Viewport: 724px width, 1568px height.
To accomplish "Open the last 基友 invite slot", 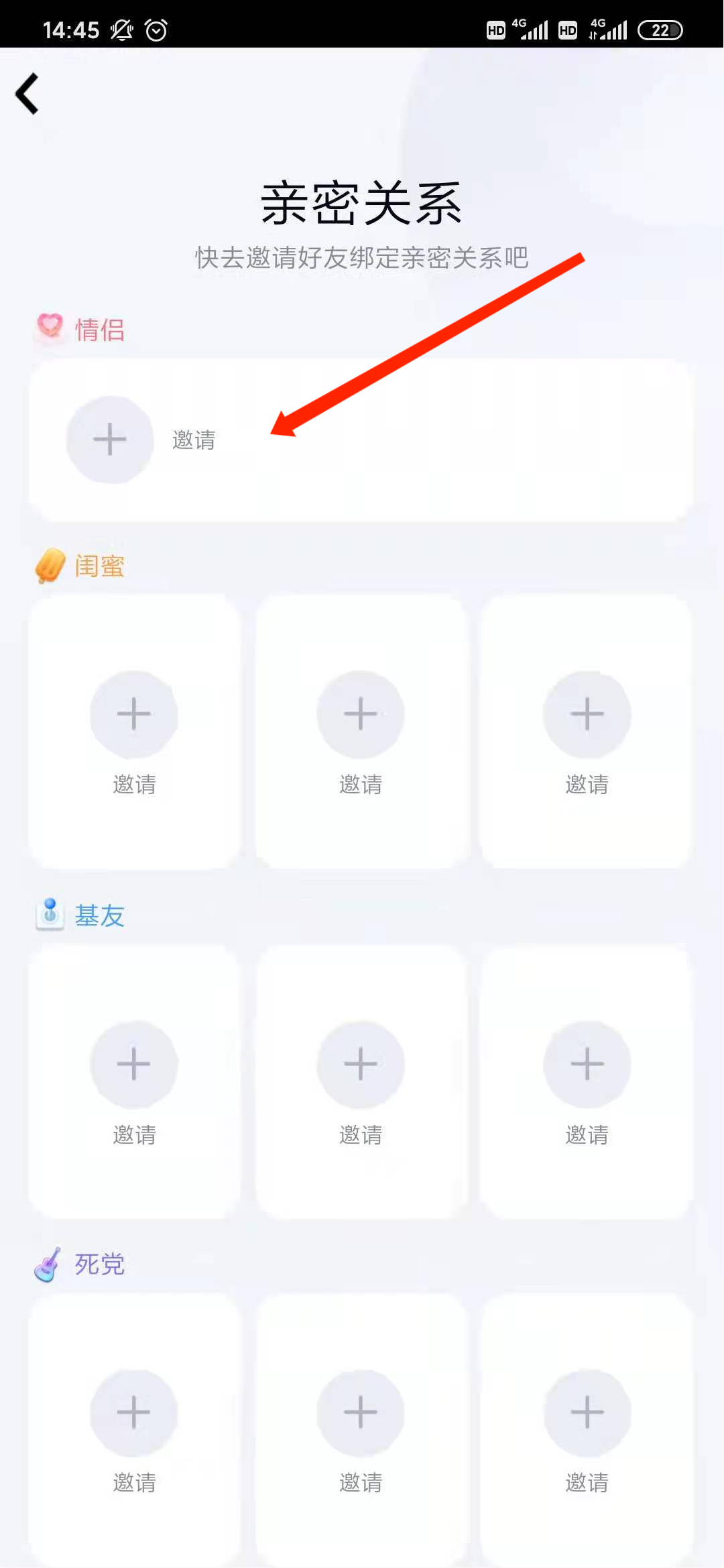I will (x=587, y=1064).
